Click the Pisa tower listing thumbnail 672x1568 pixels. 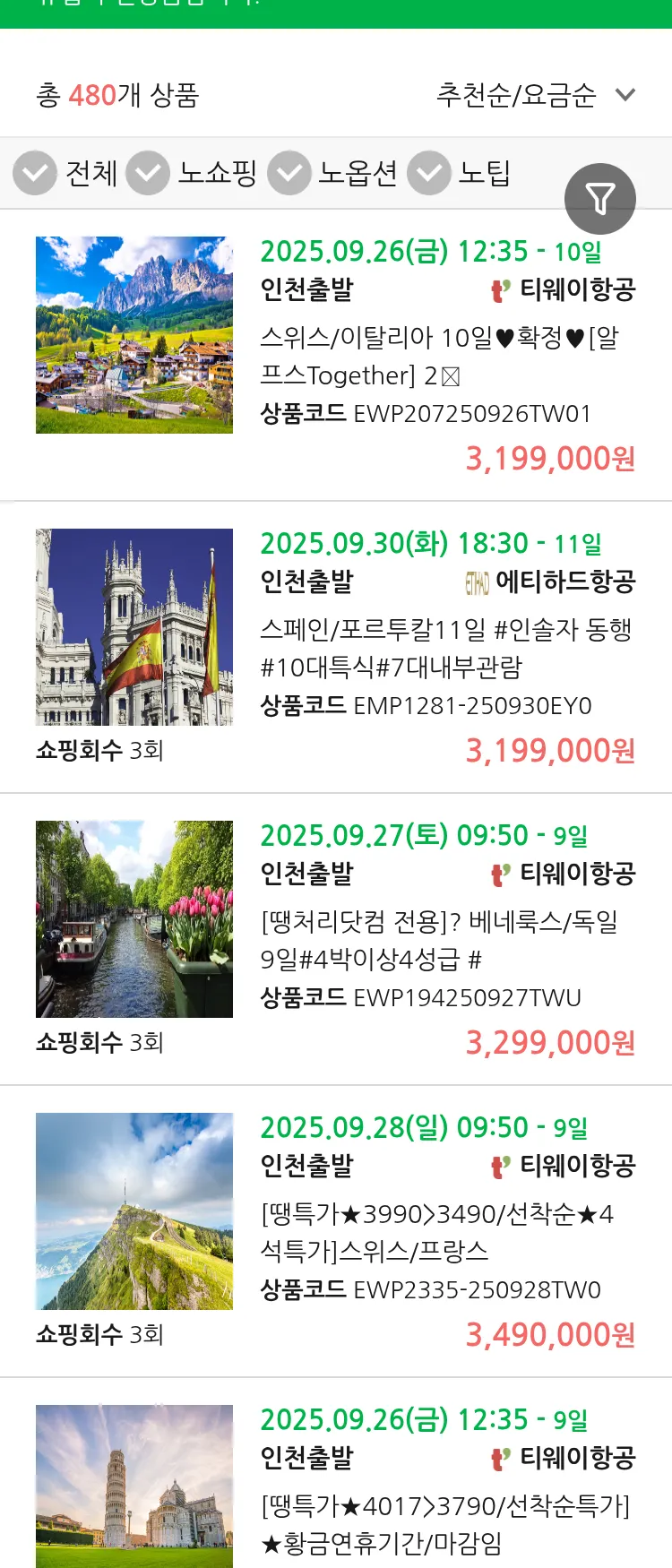pos(134,1483)
